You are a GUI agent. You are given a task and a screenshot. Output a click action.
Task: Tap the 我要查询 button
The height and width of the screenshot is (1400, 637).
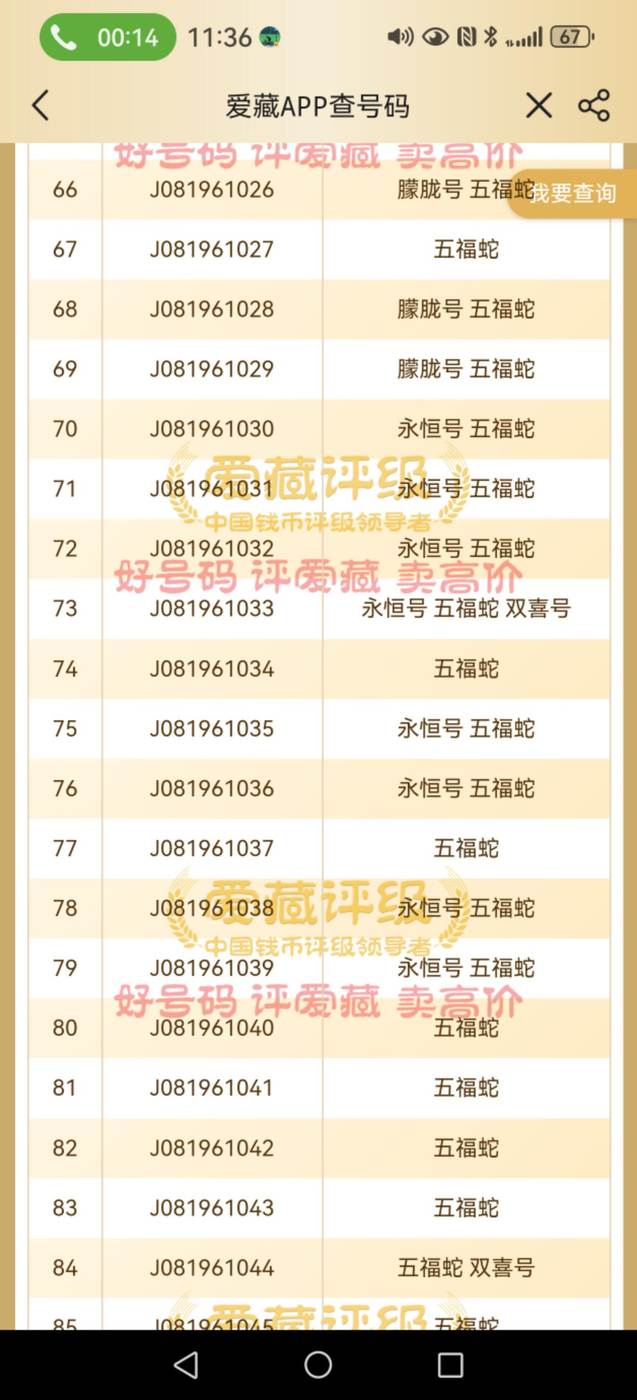[572, 193]
